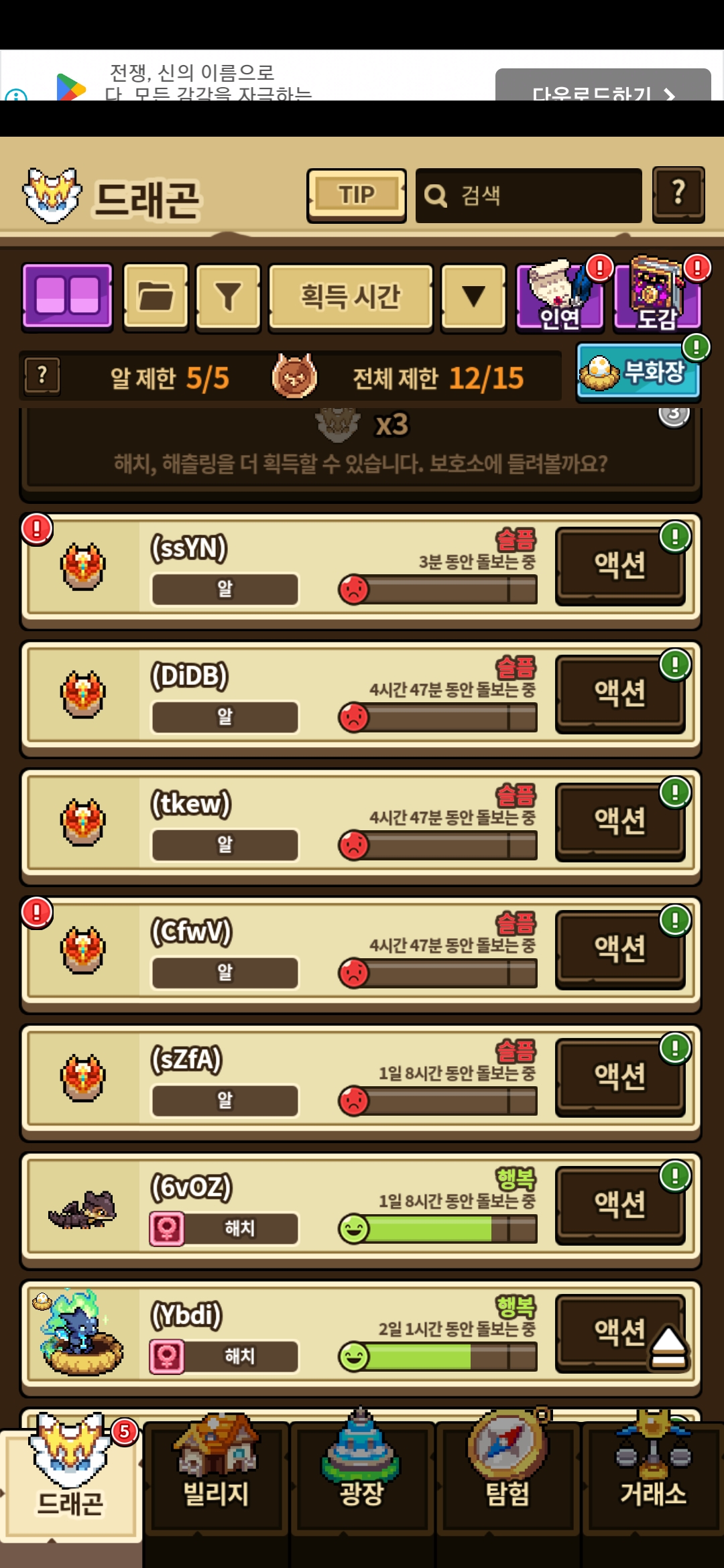Screen dimensions: 724x1568
Task: Tap 액션 for the ssYN egg
Action: (x=619, y=565)
